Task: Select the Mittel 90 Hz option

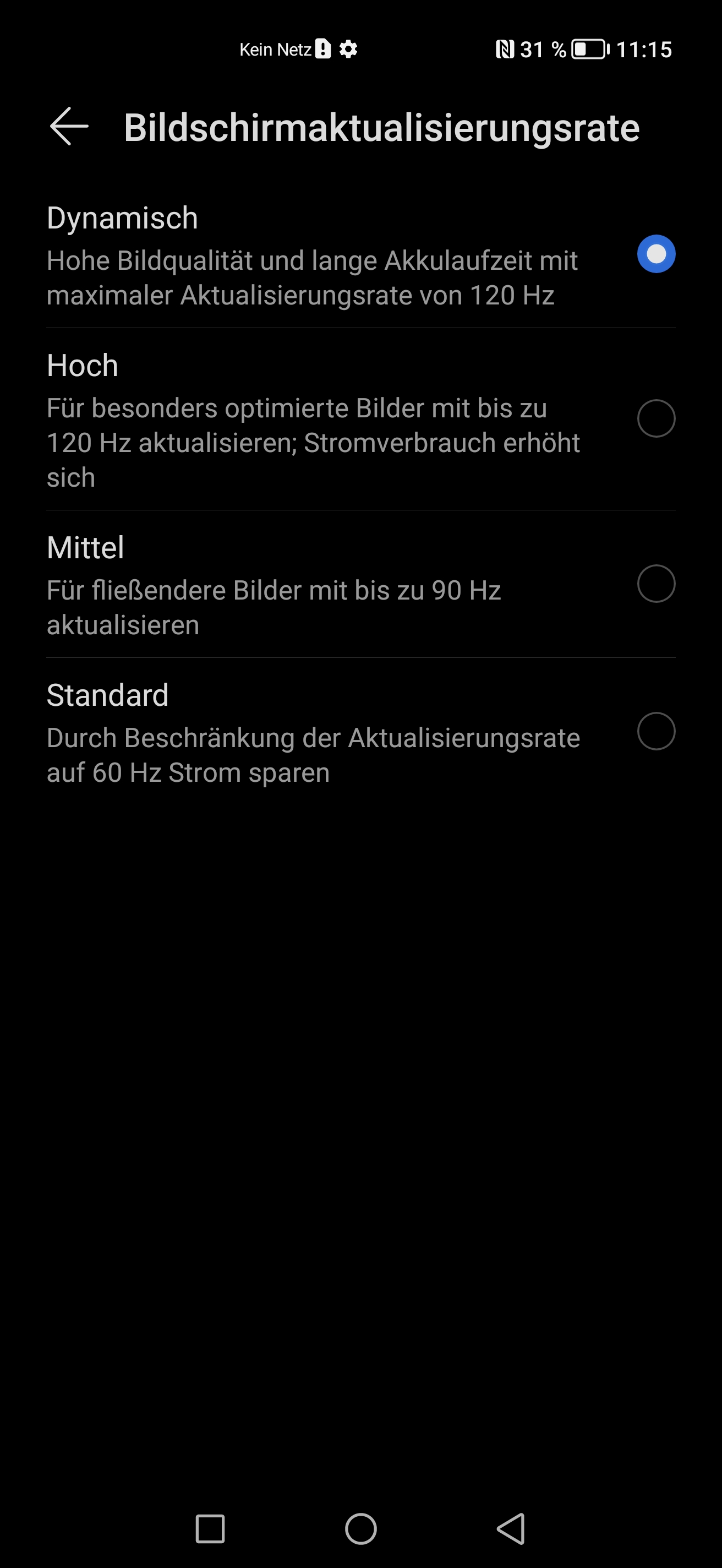Action: [360, 584]
